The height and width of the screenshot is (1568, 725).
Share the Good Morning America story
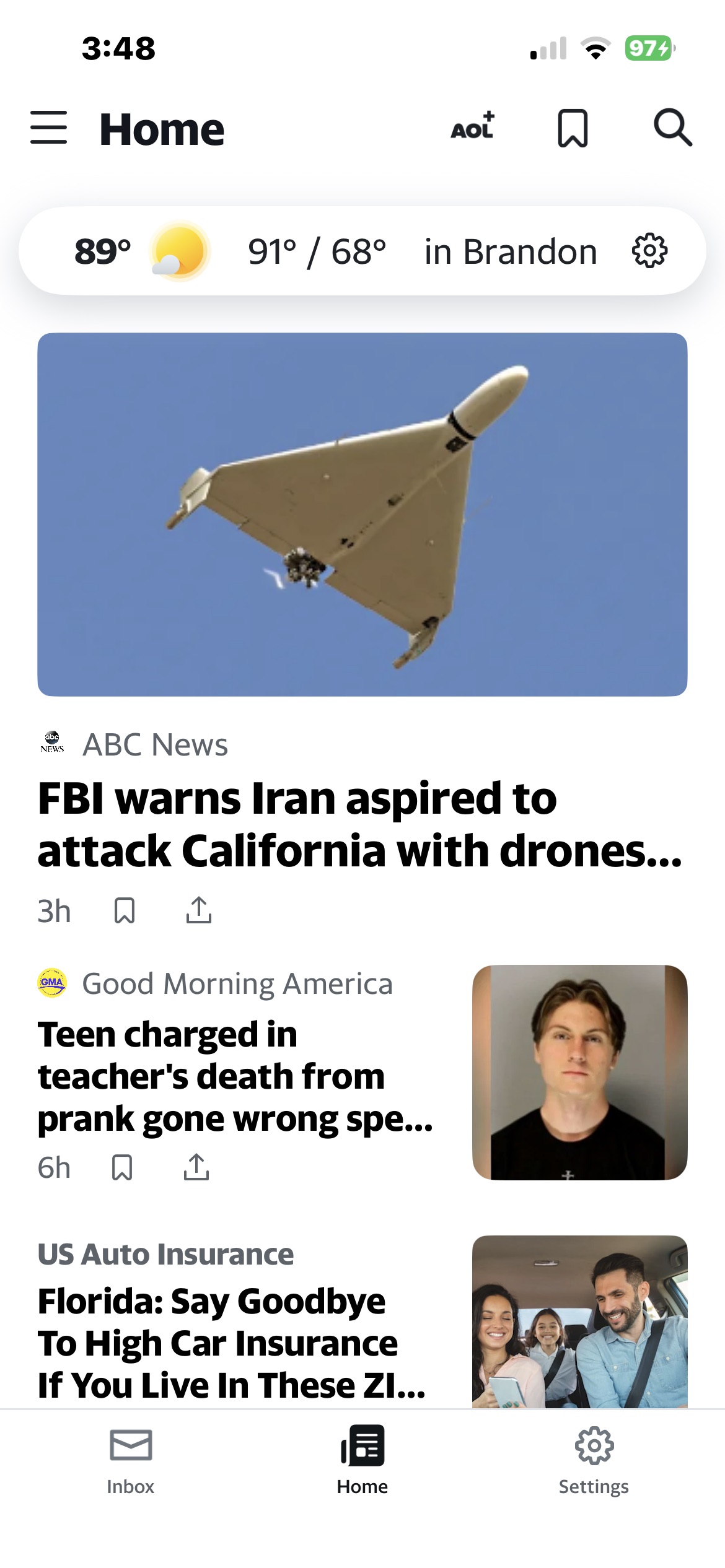click(196, 1167)
